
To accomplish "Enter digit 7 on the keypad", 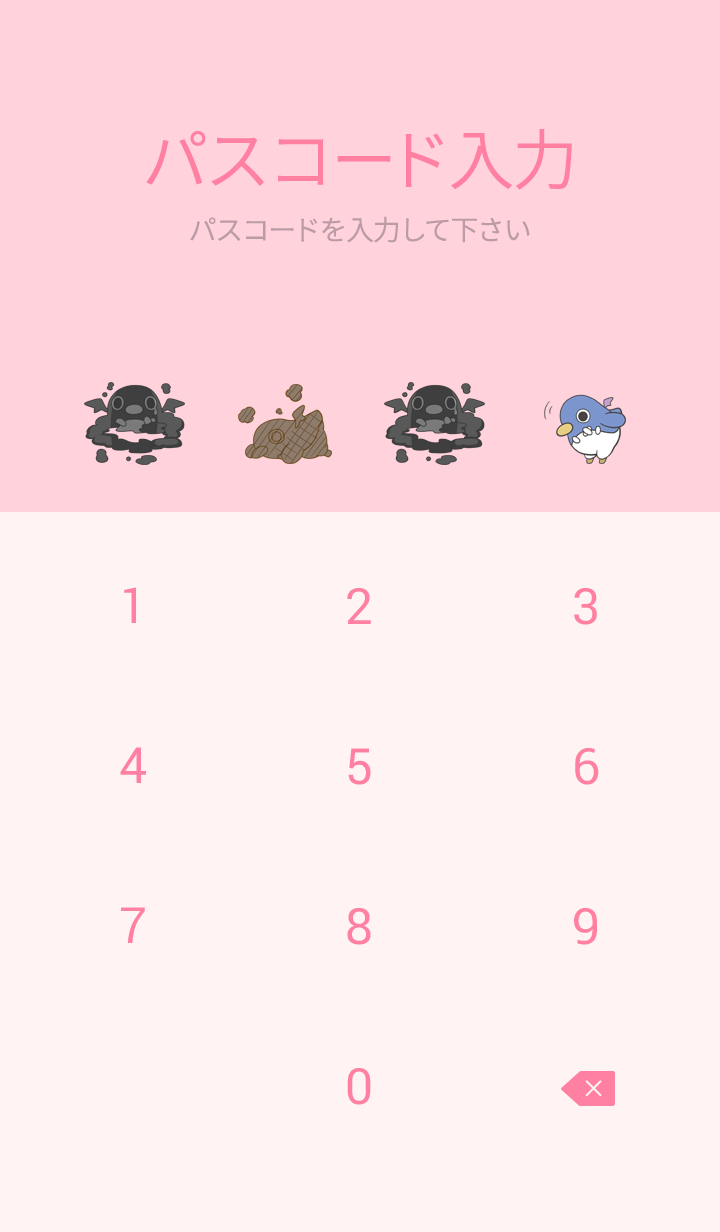I will 132,927.
